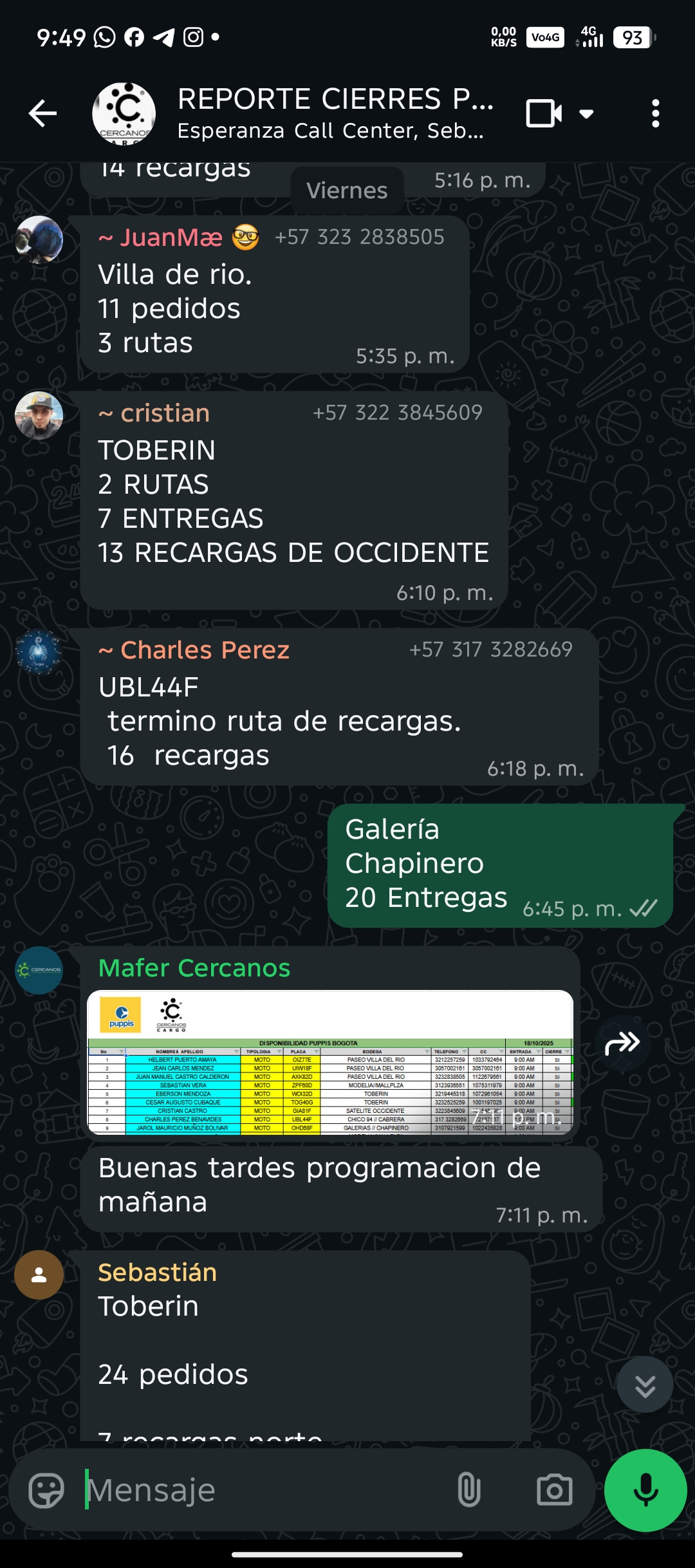Open the Puppis spreadsheet image from Mafer Cercanos
This screenshot has width=695, height=1568.
(329, 1062)
